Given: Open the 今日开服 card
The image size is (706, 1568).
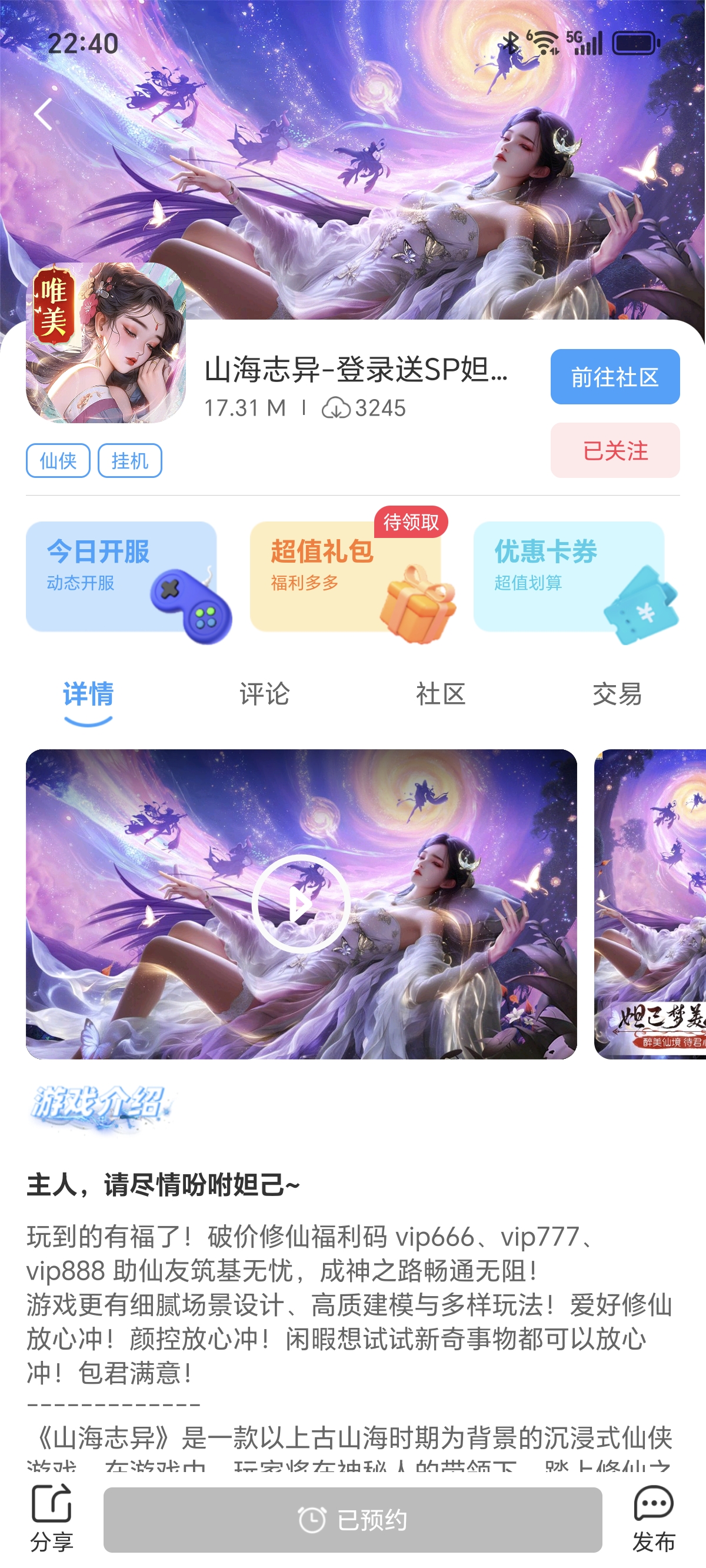Looking at the screenshot, I should tap(122, 576).
